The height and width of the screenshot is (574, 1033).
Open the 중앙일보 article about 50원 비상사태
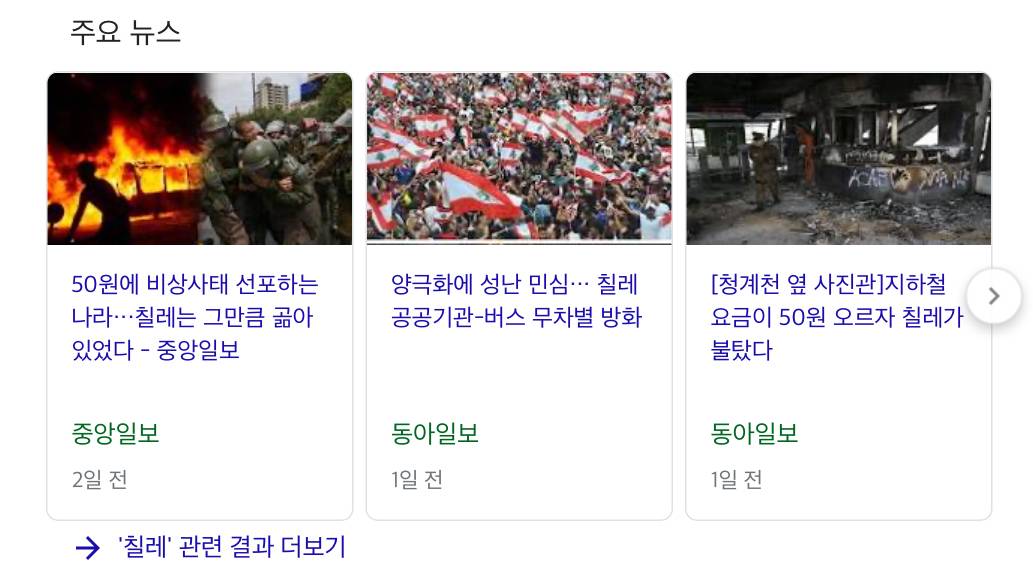195,317
